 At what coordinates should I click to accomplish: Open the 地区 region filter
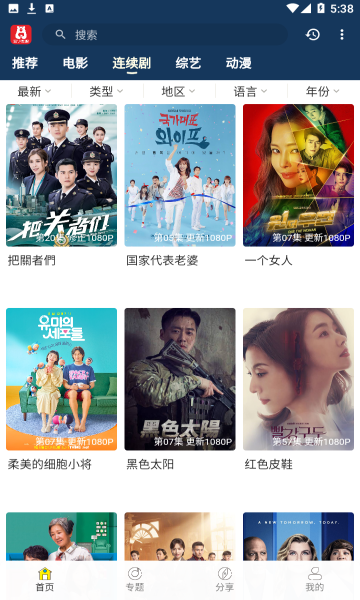click(x=178, y=91)
